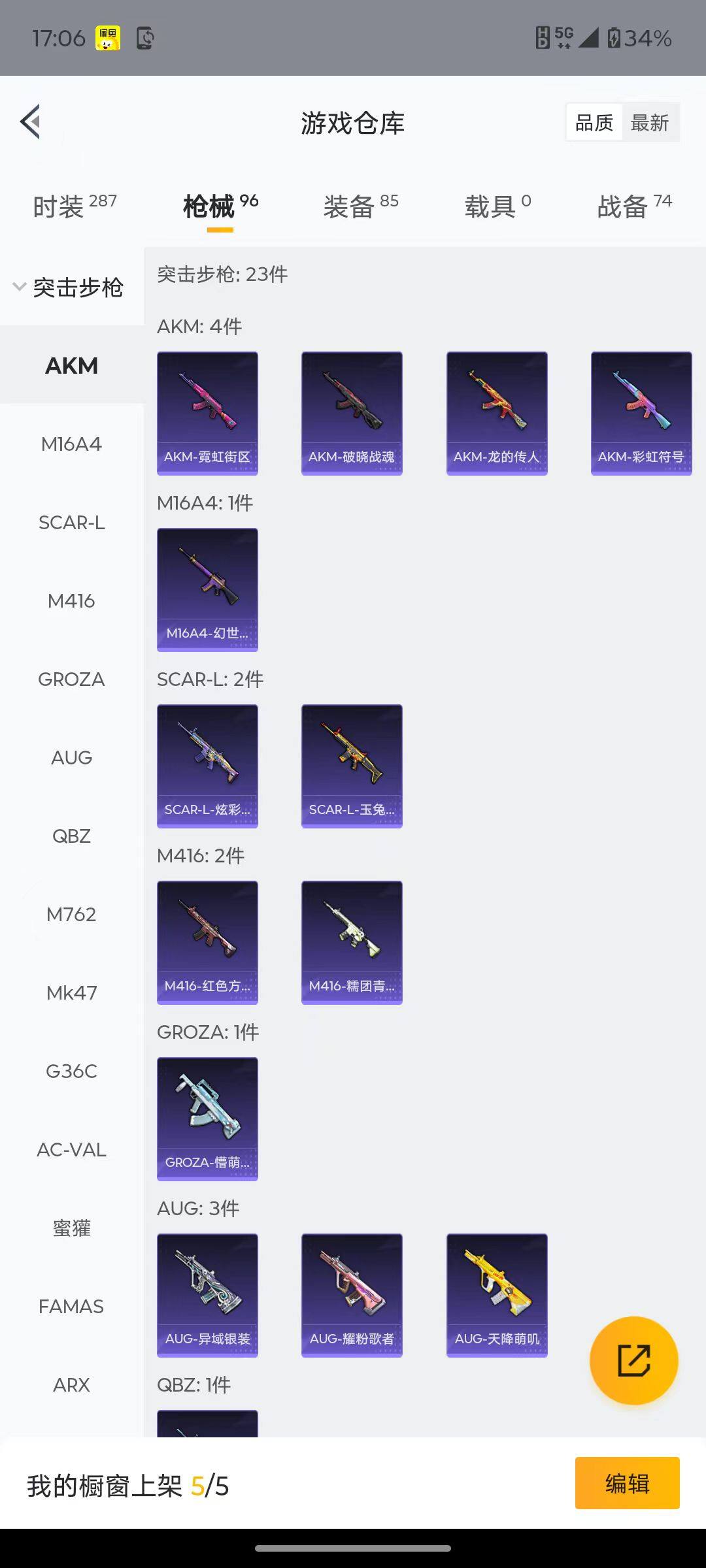
Task: Jump to M762 in the side list
Action: (71, 915)
